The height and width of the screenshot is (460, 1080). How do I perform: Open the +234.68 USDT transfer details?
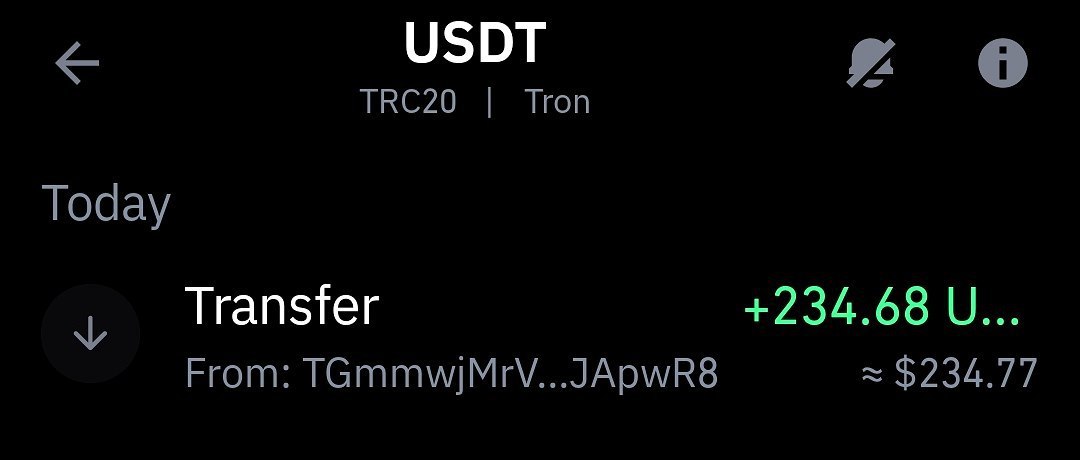point(540,337)
